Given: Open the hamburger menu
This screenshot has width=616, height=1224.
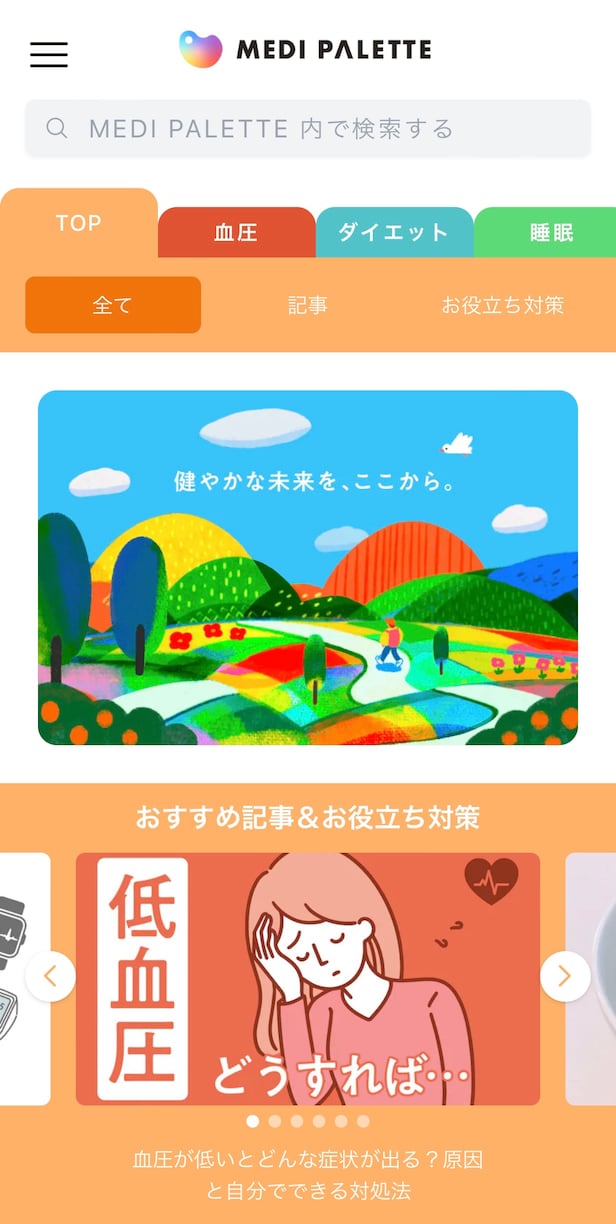Looking at the screenshot, I should pyautogui.click(x=49, y=54).
